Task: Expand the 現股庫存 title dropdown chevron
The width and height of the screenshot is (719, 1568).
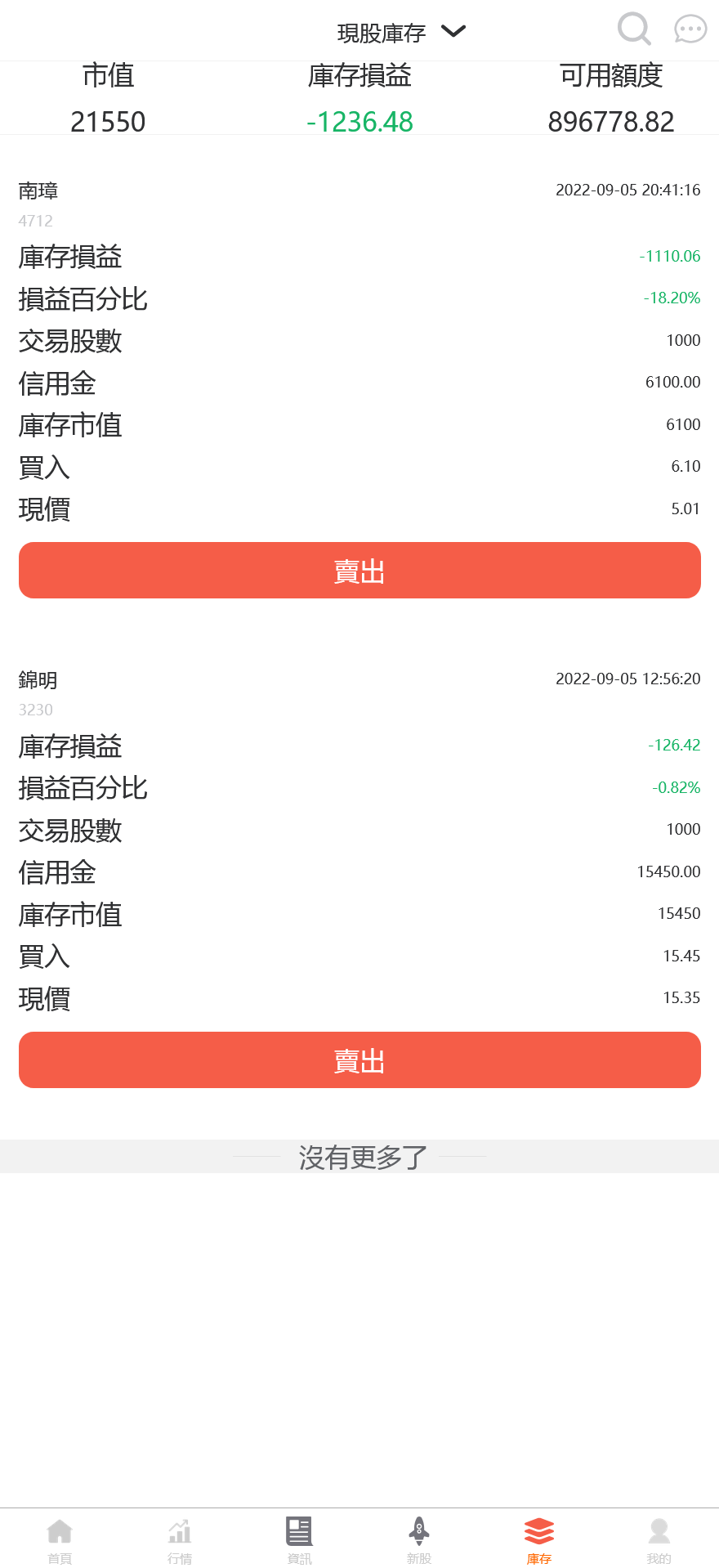Action: click(x=454, y=31)
